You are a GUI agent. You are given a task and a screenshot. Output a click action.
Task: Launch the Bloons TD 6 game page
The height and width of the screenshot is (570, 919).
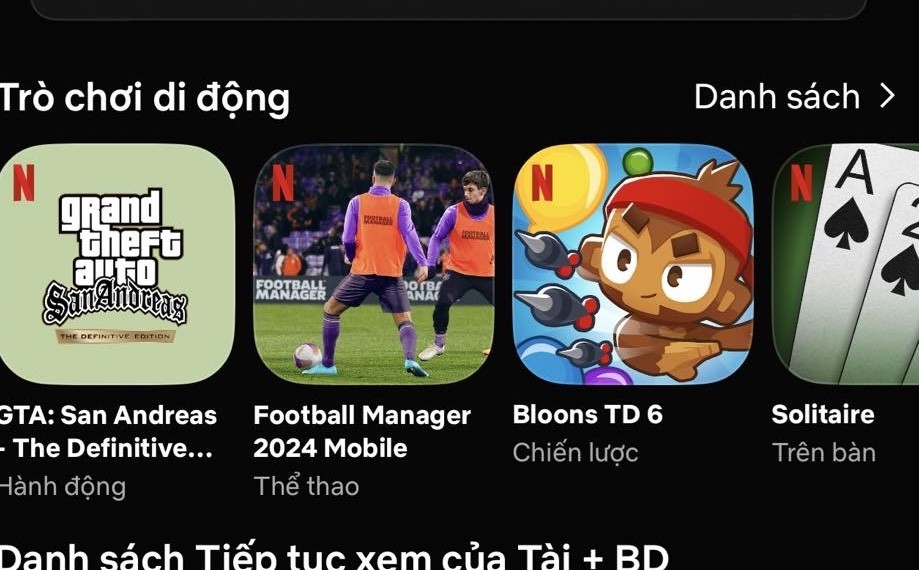point(632,264)
